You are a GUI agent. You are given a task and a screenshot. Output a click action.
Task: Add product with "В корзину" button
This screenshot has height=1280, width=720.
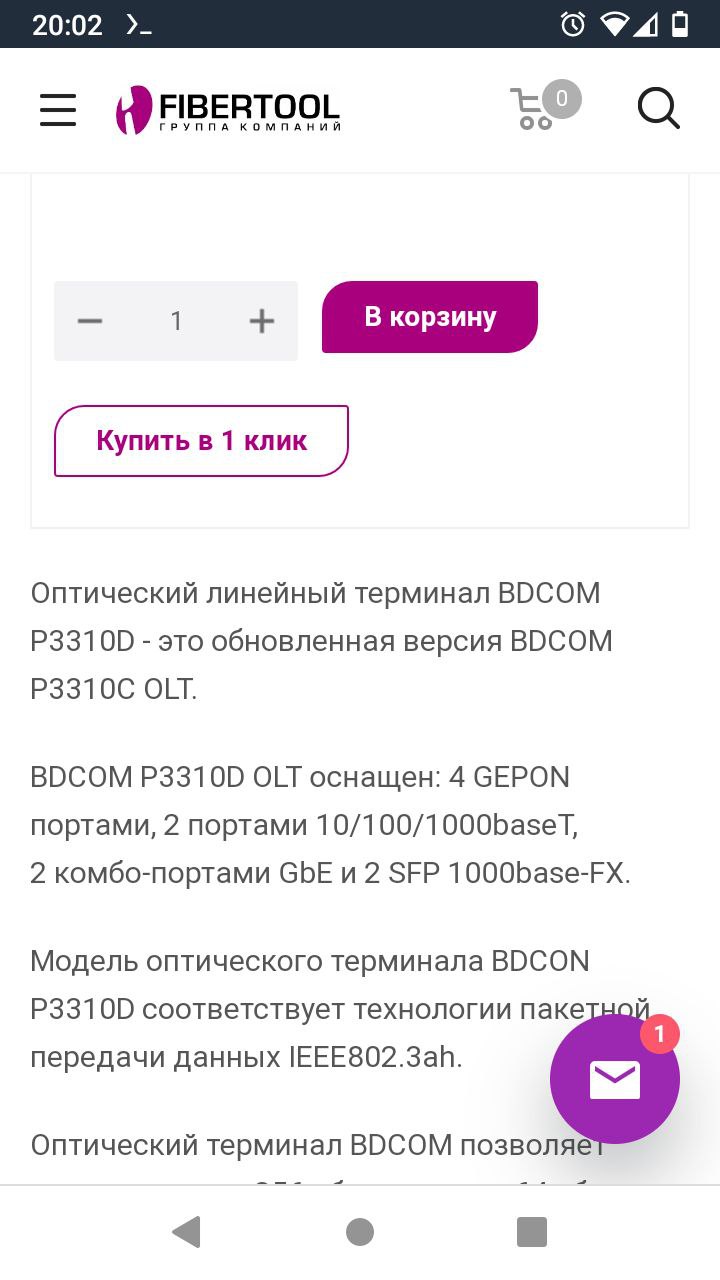[x=430, y=317]
